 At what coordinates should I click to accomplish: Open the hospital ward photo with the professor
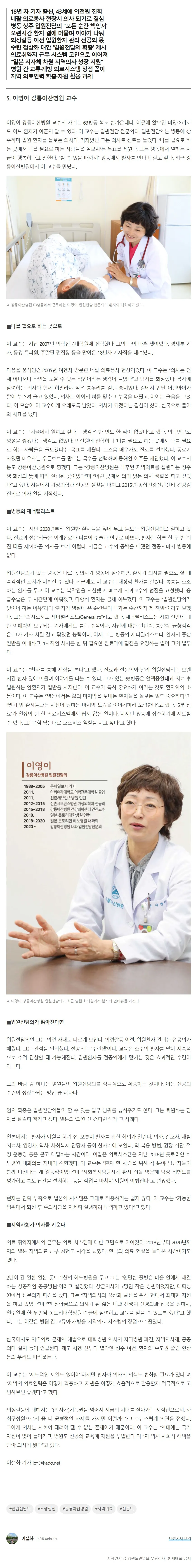click(98, 237)
